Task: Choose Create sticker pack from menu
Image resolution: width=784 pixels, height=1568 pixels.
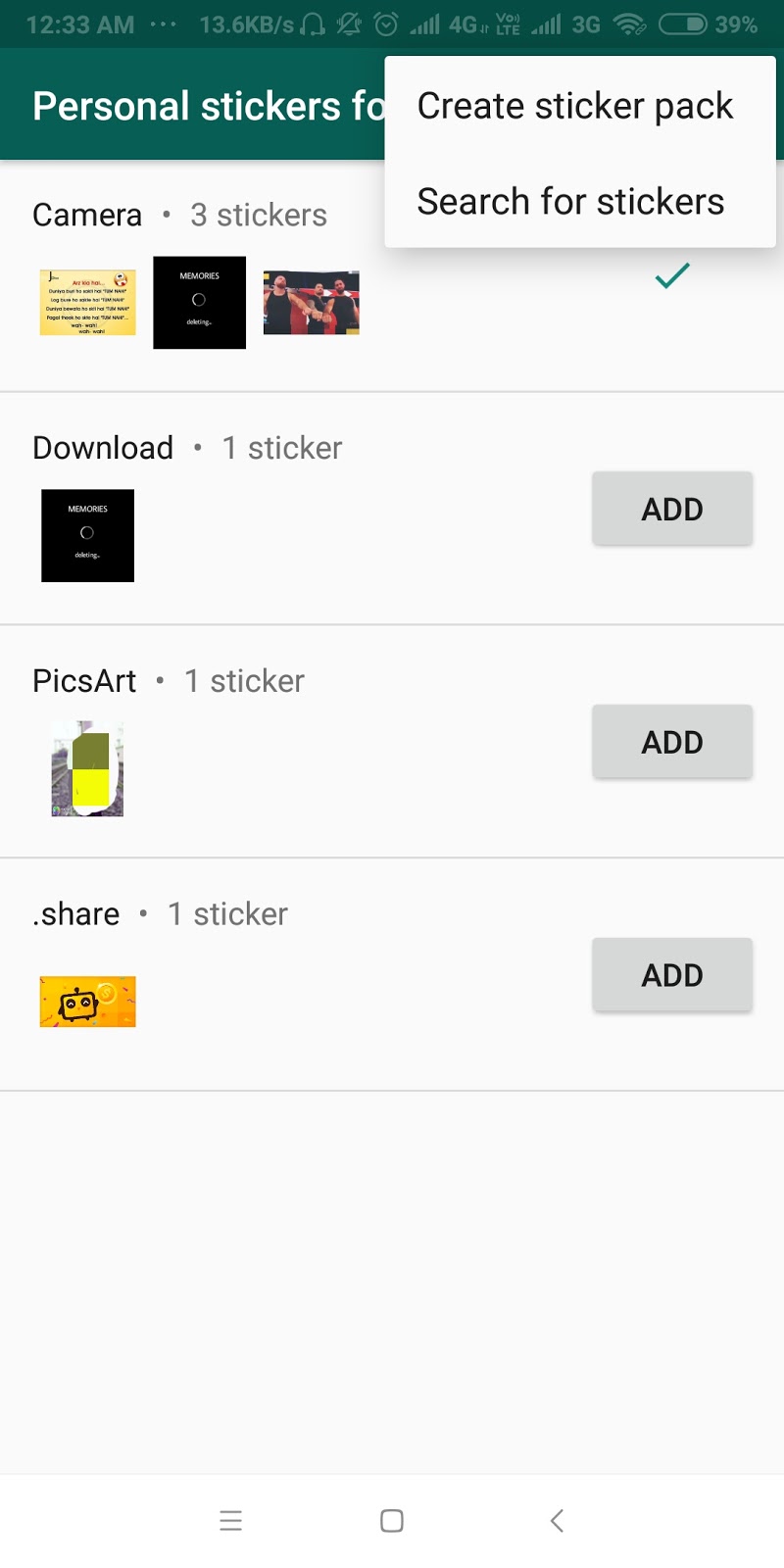Action: coord(574,105)
